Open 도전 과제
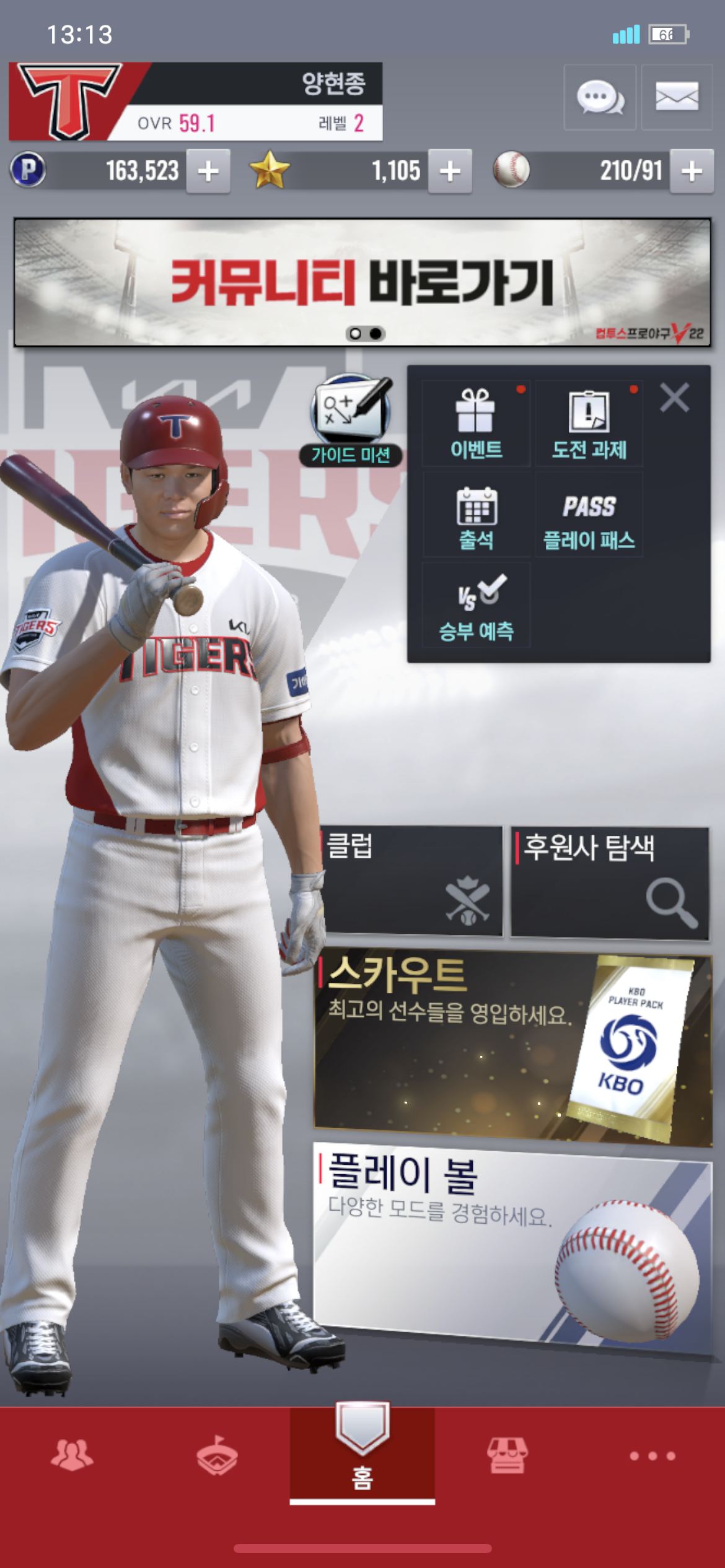Viewport: 725px width, 1568px height. 589,424
